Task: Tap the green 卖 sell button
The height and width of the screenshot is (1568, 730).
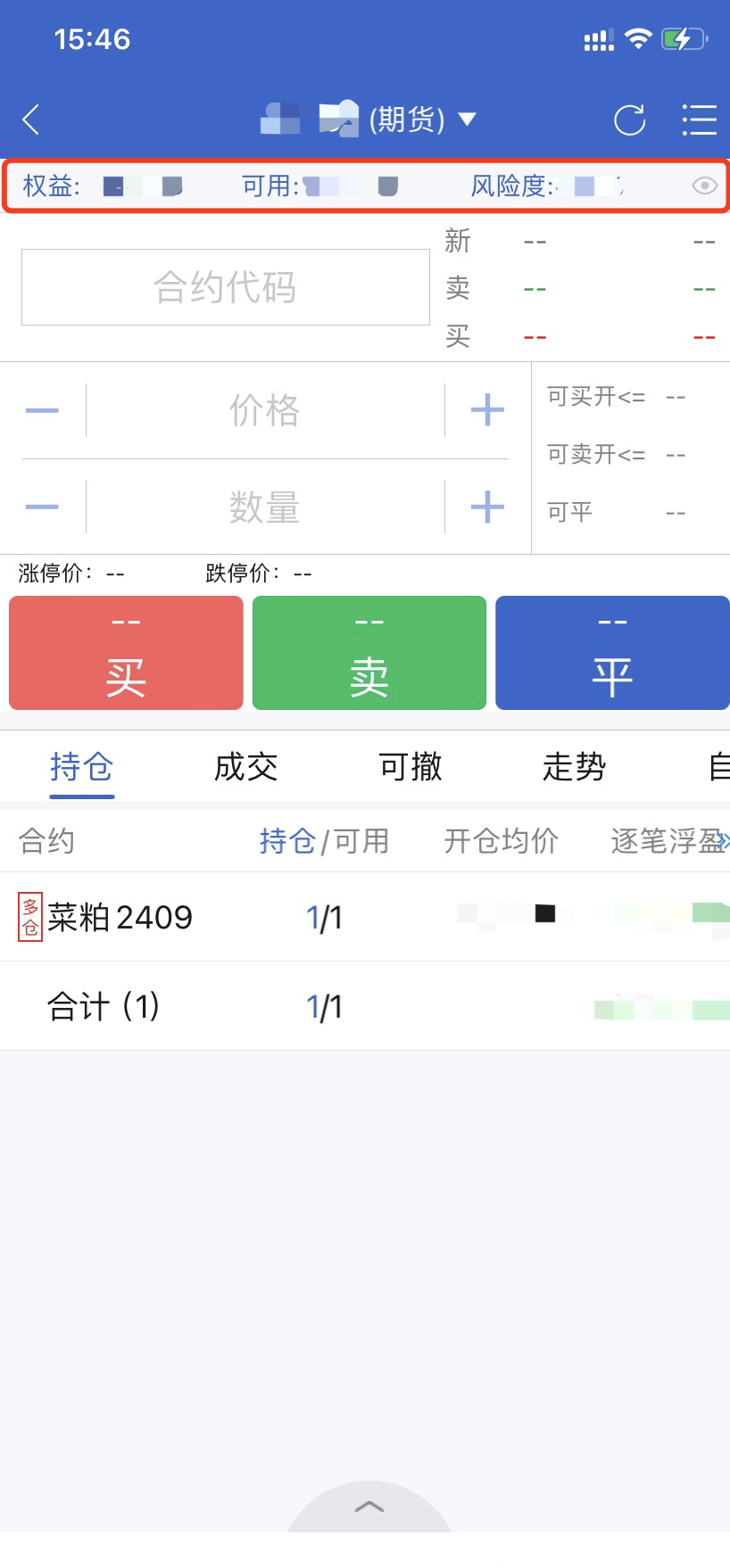Action: click(x=369, y=653)
